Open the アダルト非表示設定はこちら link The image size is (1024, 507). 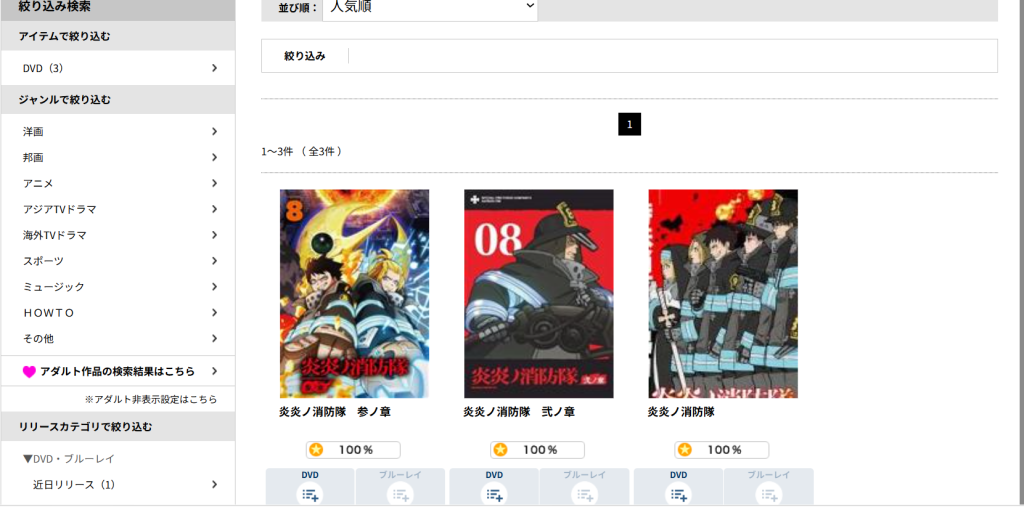(151, 399)
